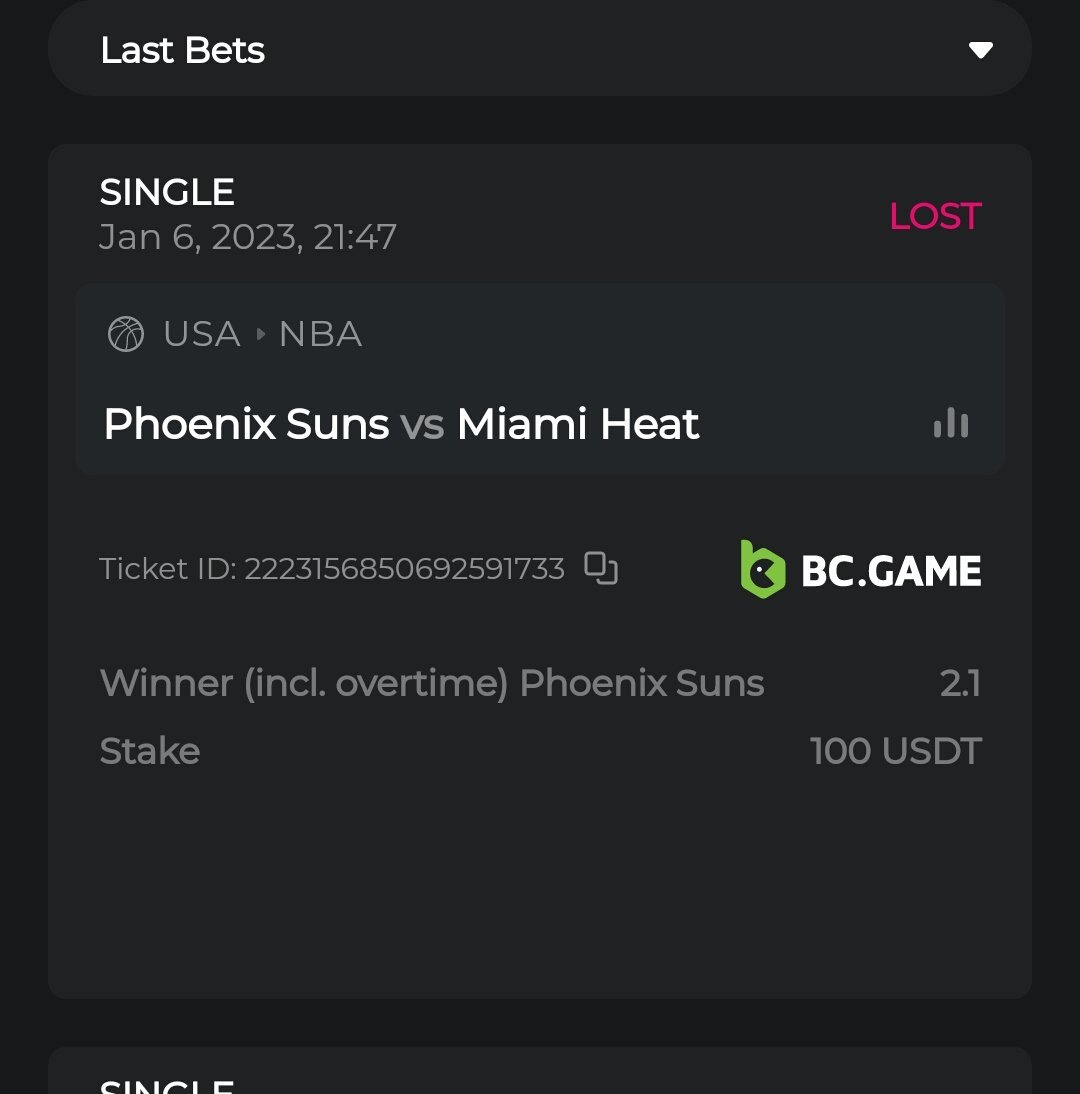Expand the Last Bets dropdown
Screen dimensions: 1080x1094
coord(980,50)
